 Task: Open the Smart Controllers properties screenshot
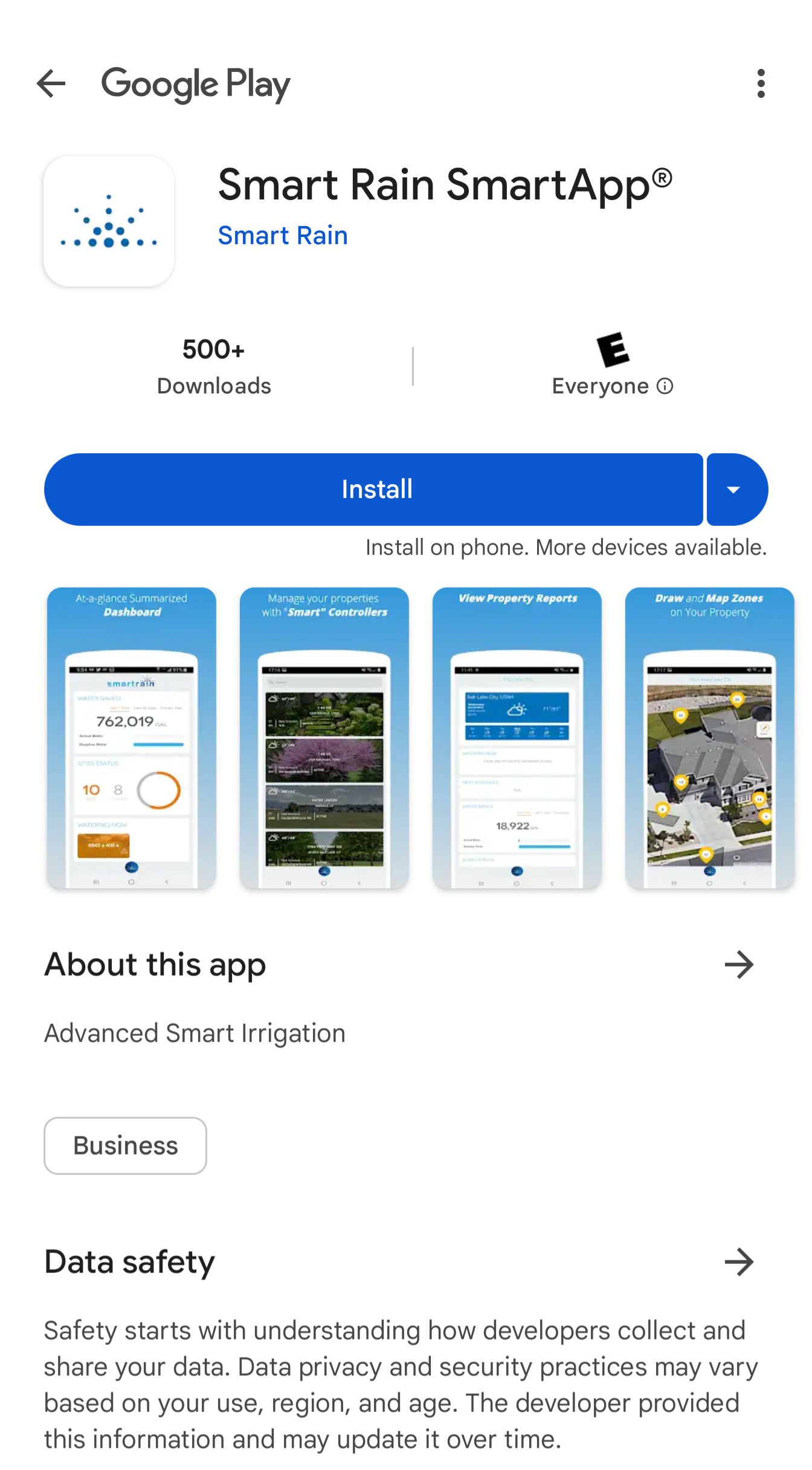click(324, 737)
